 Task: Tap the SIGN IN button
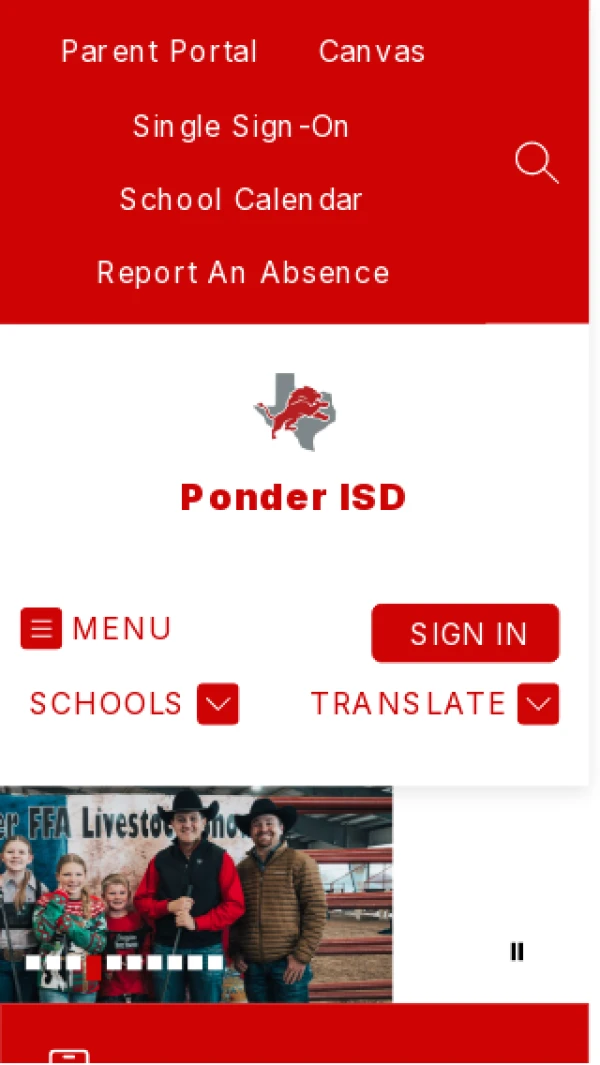[465, 633]
